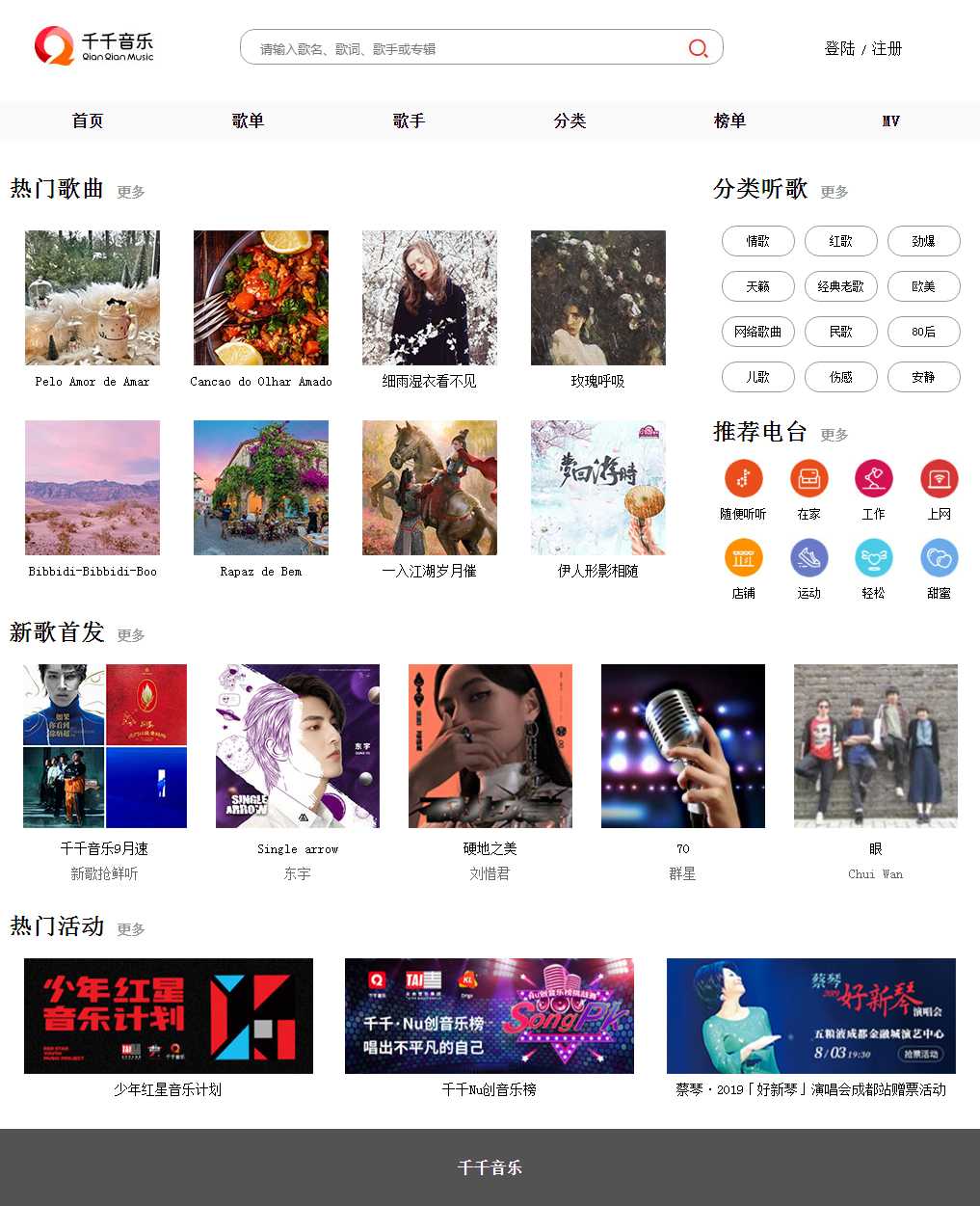
Task: Open the 登陆 / 注册 login link
Action: pyautogui.click(x=862, y=48)
